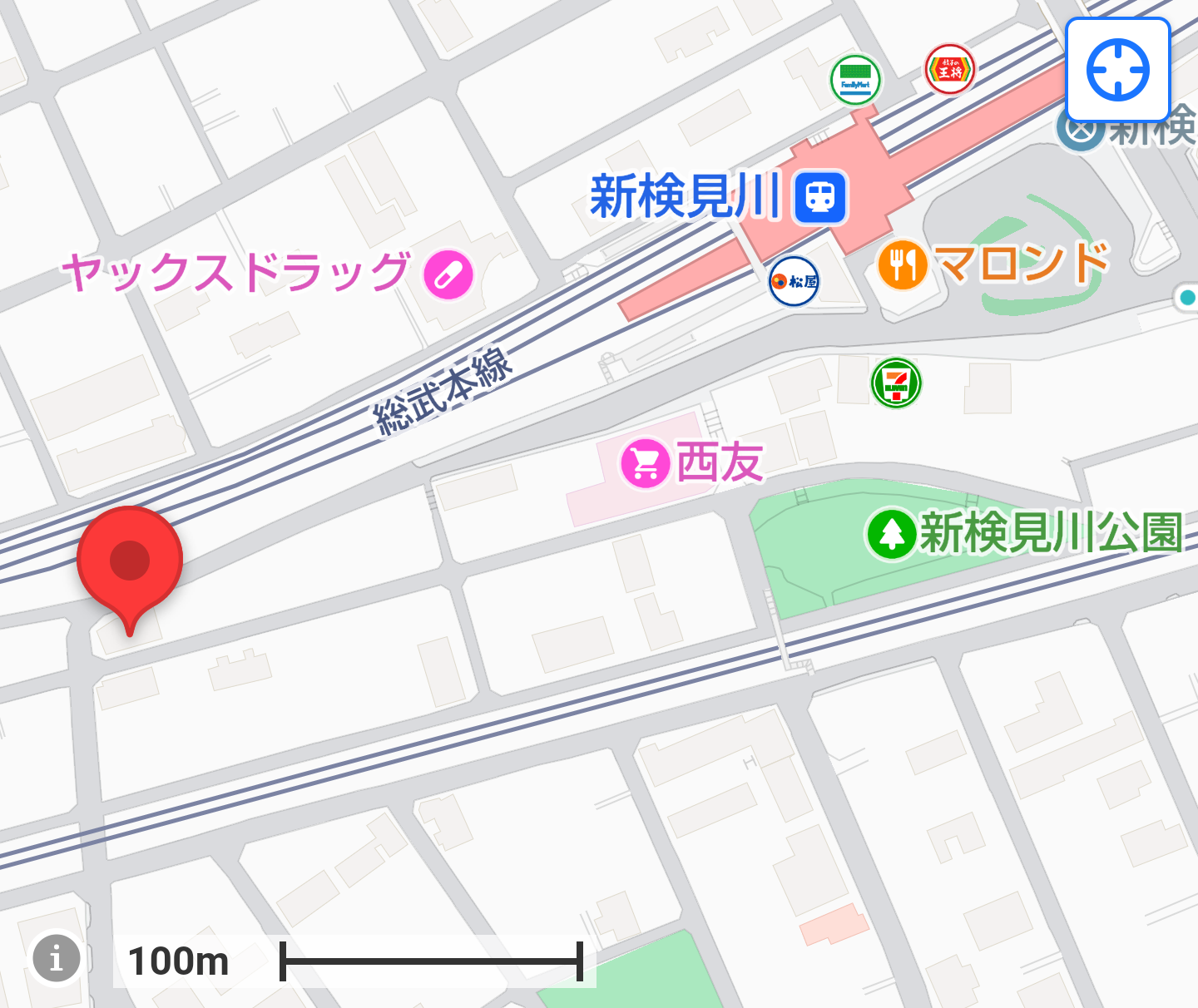
Task: Open the 松屋 restaurant marker
Action: click(x=794, y=282)
